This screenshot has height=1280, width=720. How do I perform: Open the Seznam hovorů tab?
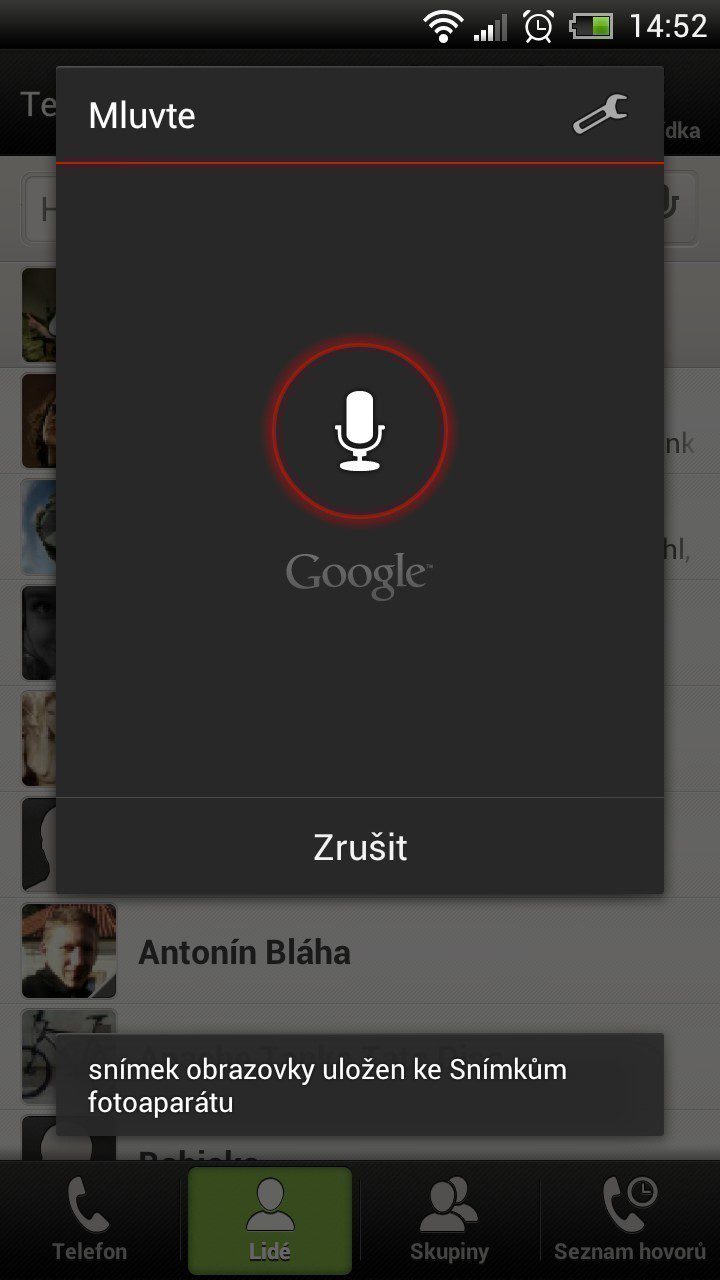[x=630, y=1220]
